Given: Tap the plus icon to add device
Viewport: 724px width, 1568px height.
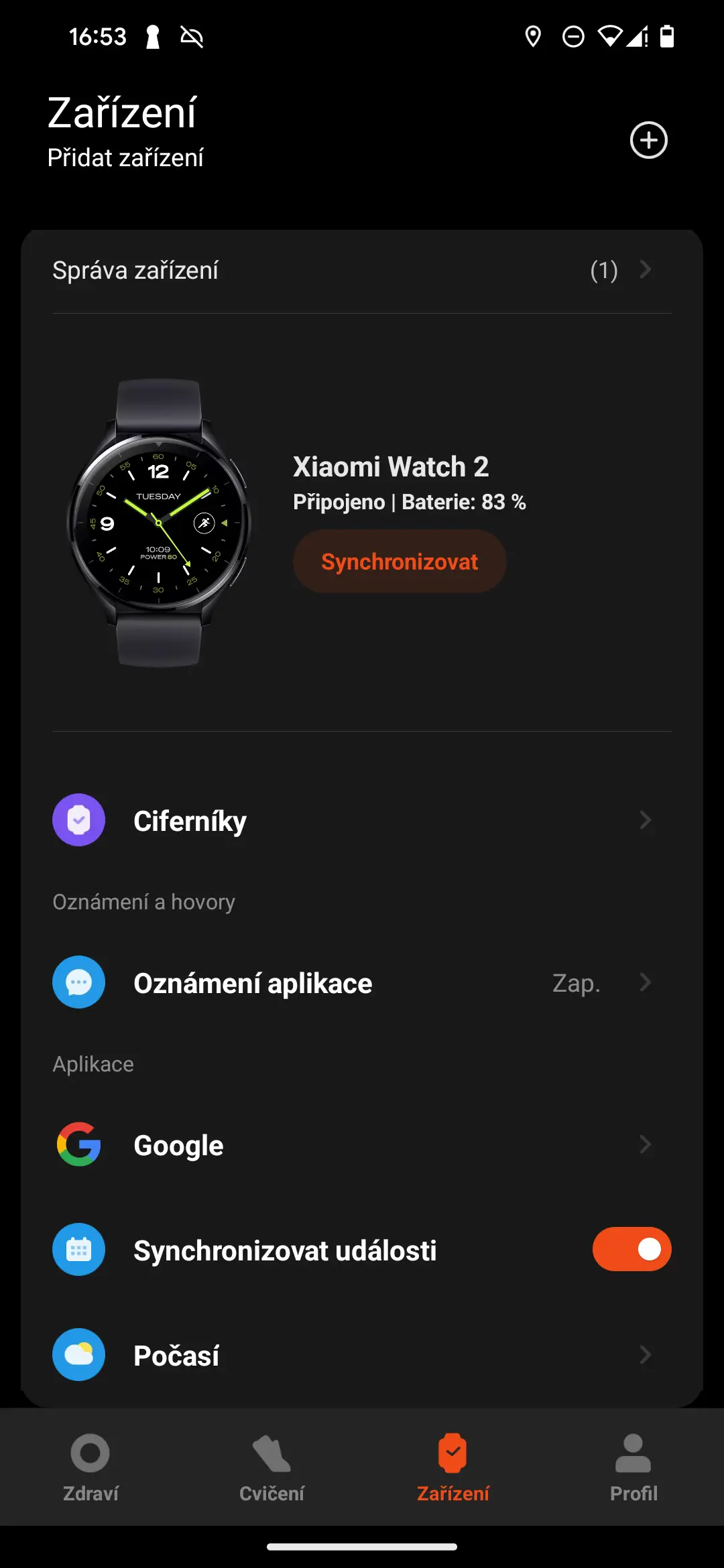Looking at the screenshot, I should [x=648, y=140].
